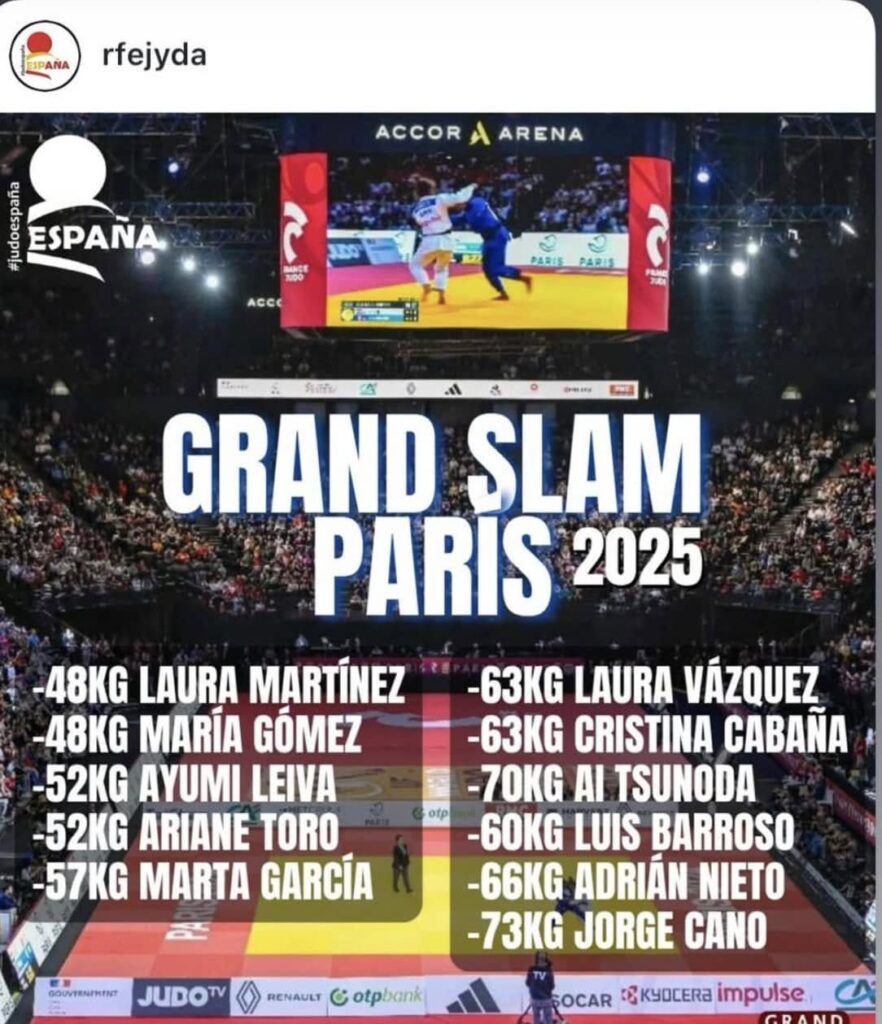
Task: Open the rfejyda username link
Action: (x=154, y=56)
